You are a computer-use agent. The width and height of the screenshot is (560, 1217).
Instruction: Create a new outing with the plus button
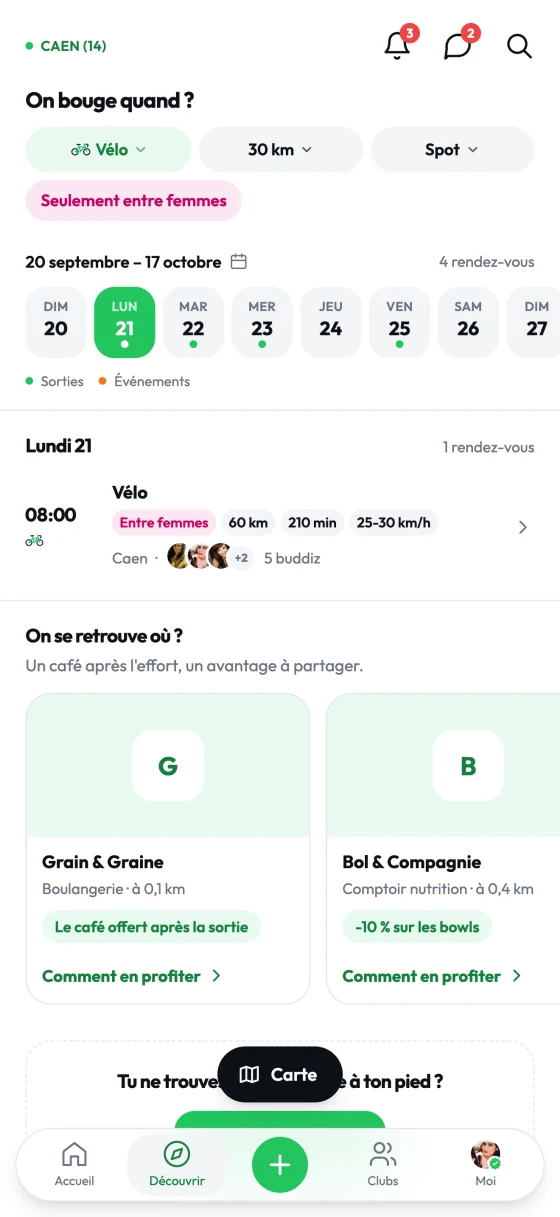(x=280, y=1165)
